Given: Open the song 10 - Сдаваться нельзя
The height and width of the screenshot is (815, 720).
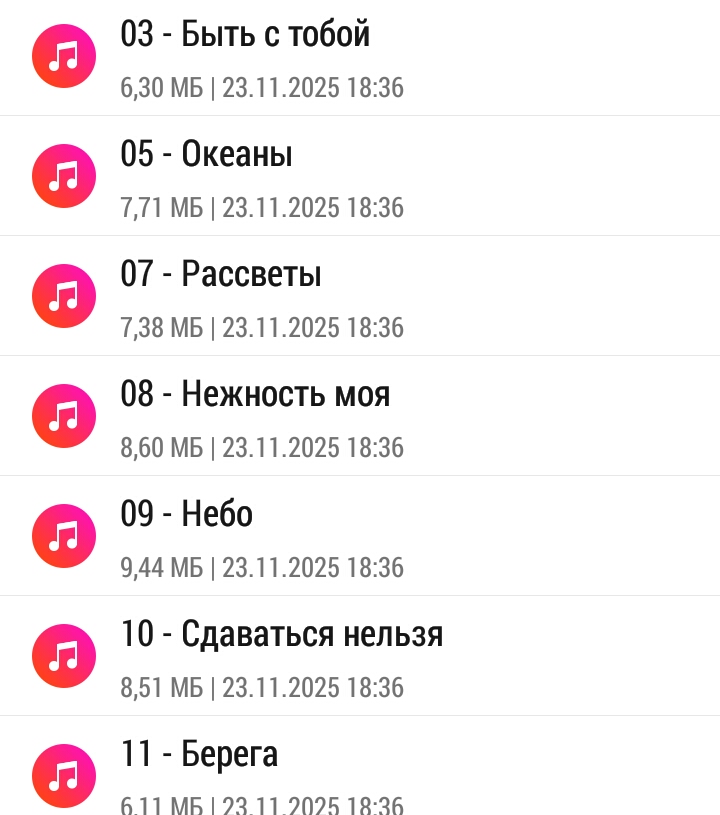Looking at the screenshot, I should [x=281, y=635].
